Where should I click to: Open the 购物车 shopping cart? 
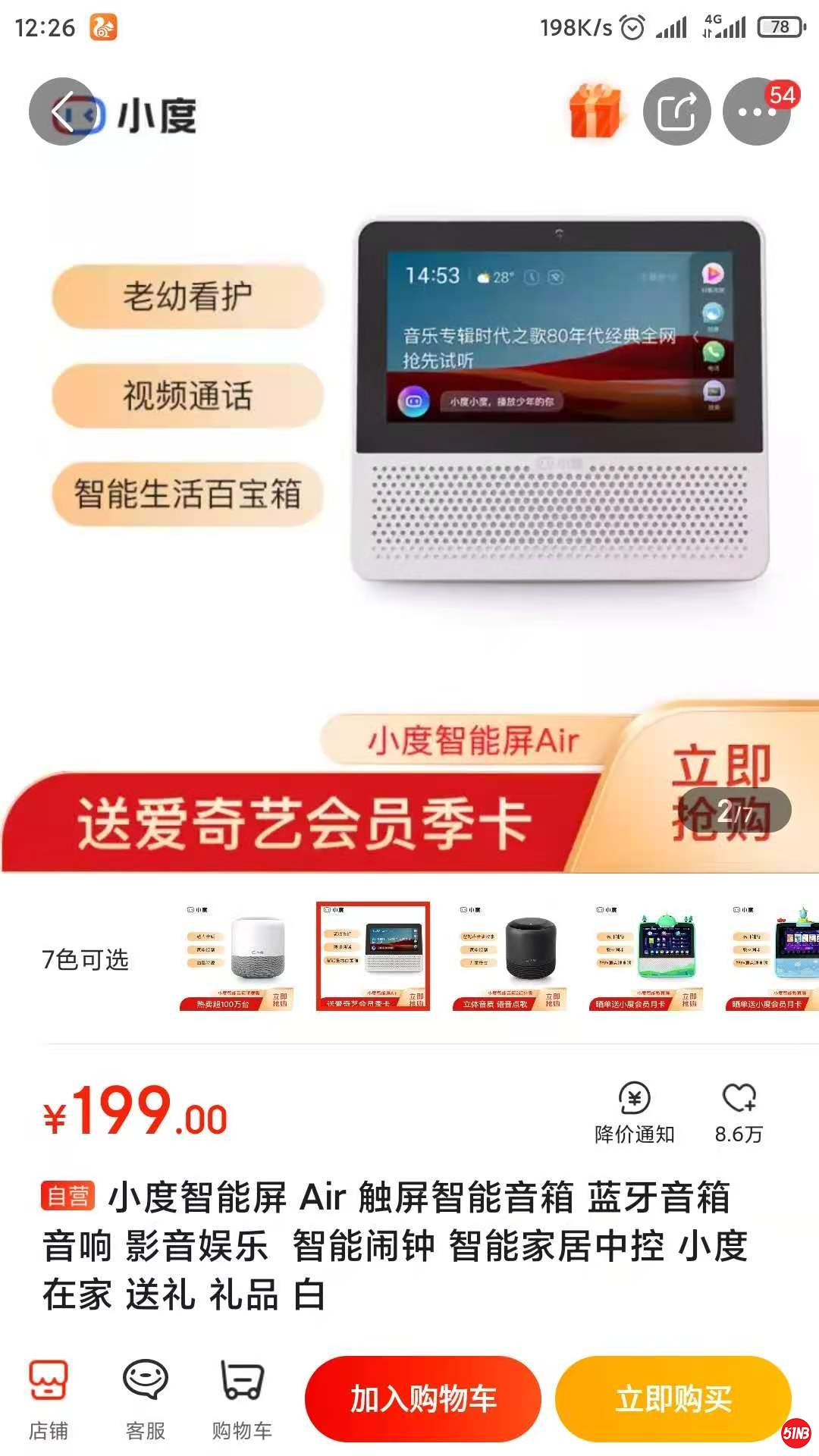point(242,1400)
